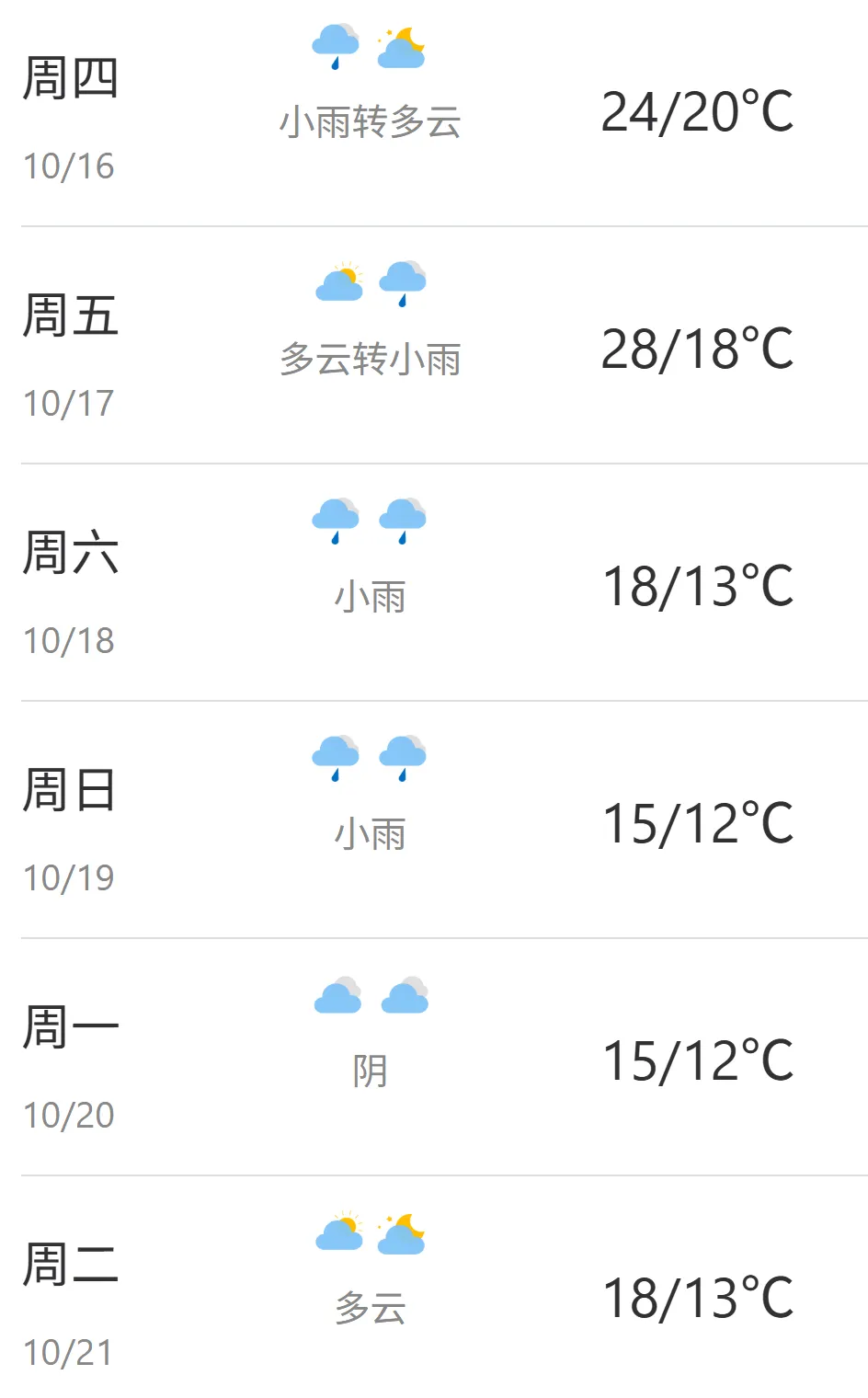
Task: Select the moon-cloud icon for Tuesday 10/21
Action: 402,1237
